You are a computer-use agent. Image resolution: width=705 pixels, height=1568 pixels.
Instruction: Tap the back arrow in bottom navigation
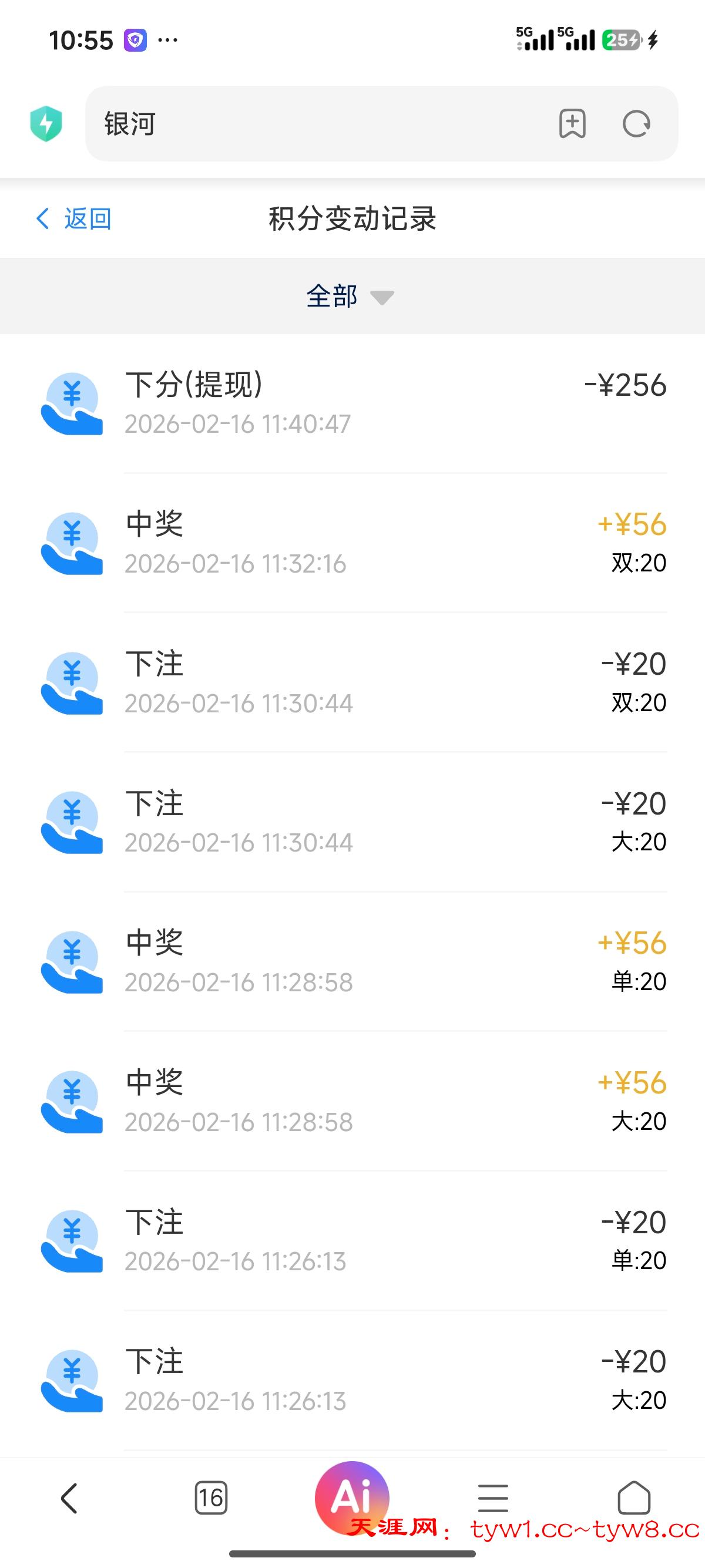70,1498
